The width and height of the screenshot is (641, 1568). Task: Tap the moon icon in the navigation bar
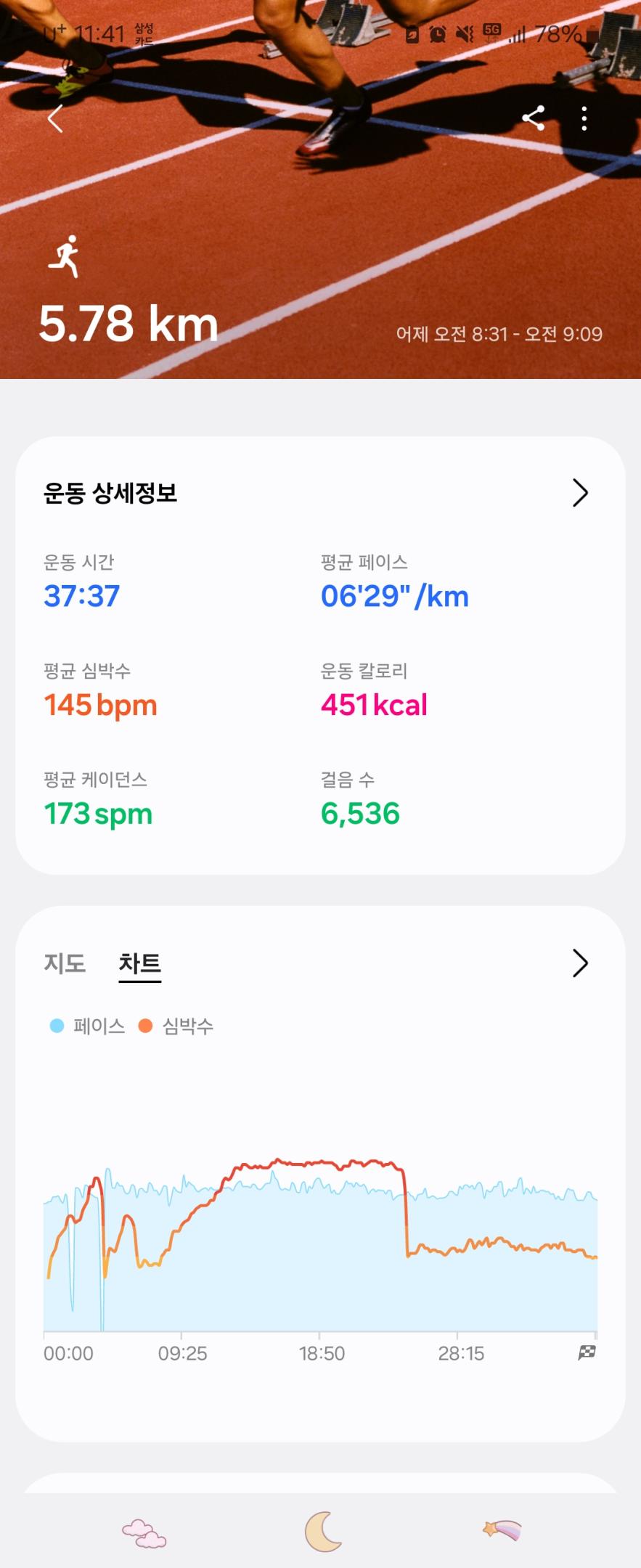[322, 1531]
